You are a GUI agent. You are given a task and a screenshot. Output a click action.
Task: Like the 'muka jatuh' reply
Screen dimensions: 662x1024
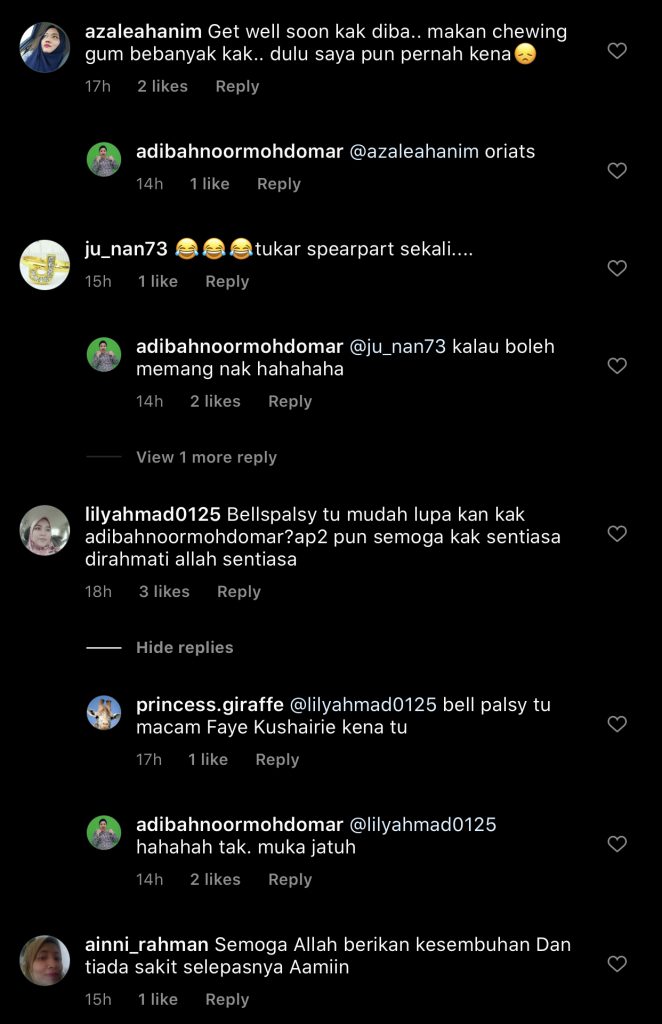(x=617, y=843)
